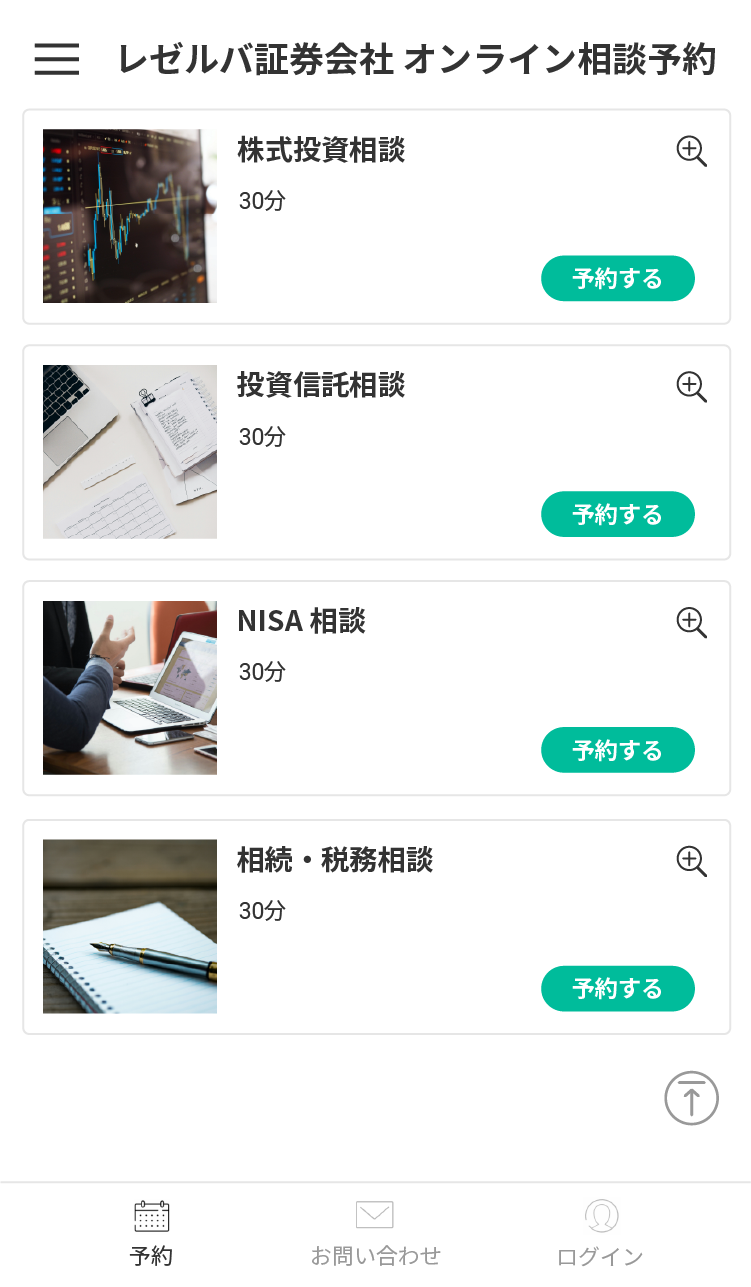The image size is (751, 1287).
Task: Switch to the ログイン tab
Action: (601, 1234)
